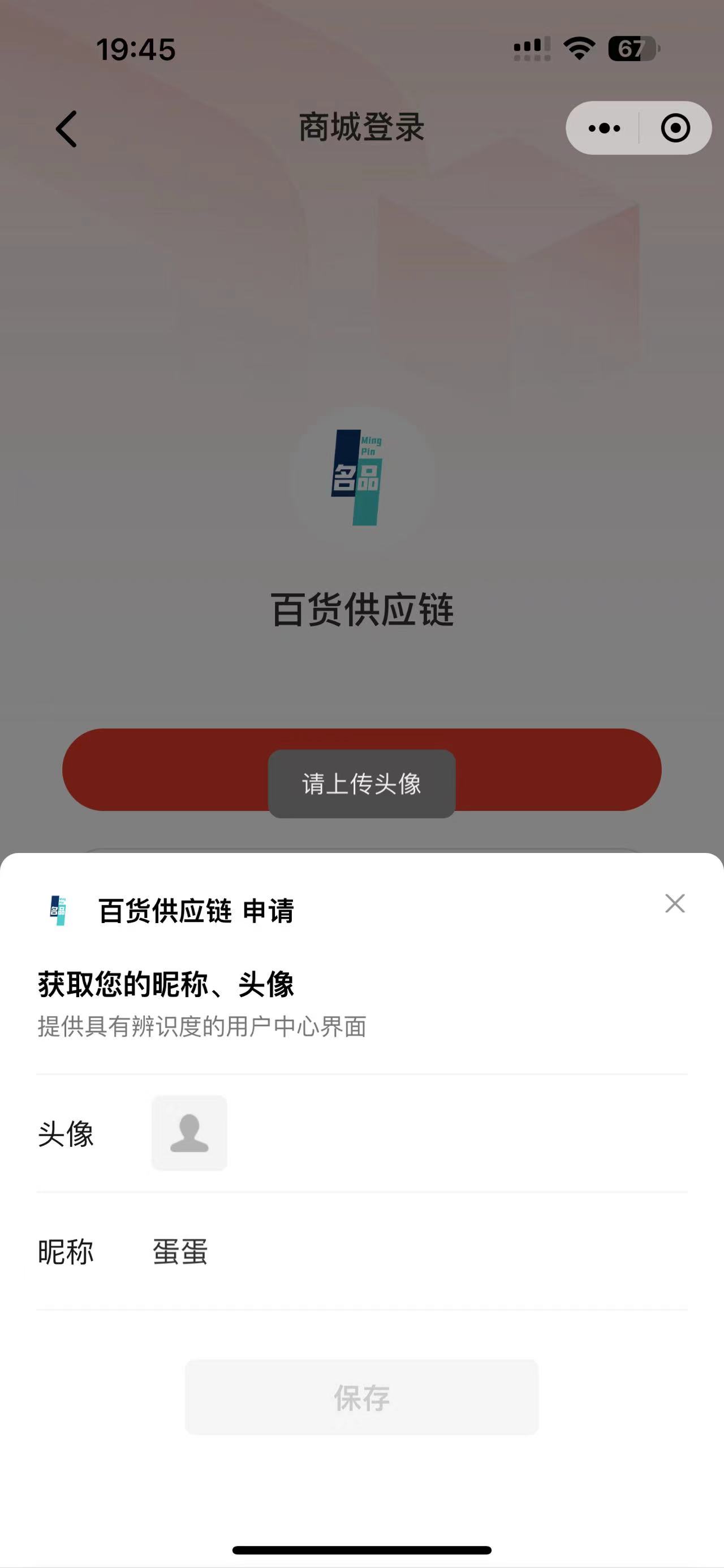Go back from 商城登录 page
The image size is (724, 1568).
click(66, 128)
